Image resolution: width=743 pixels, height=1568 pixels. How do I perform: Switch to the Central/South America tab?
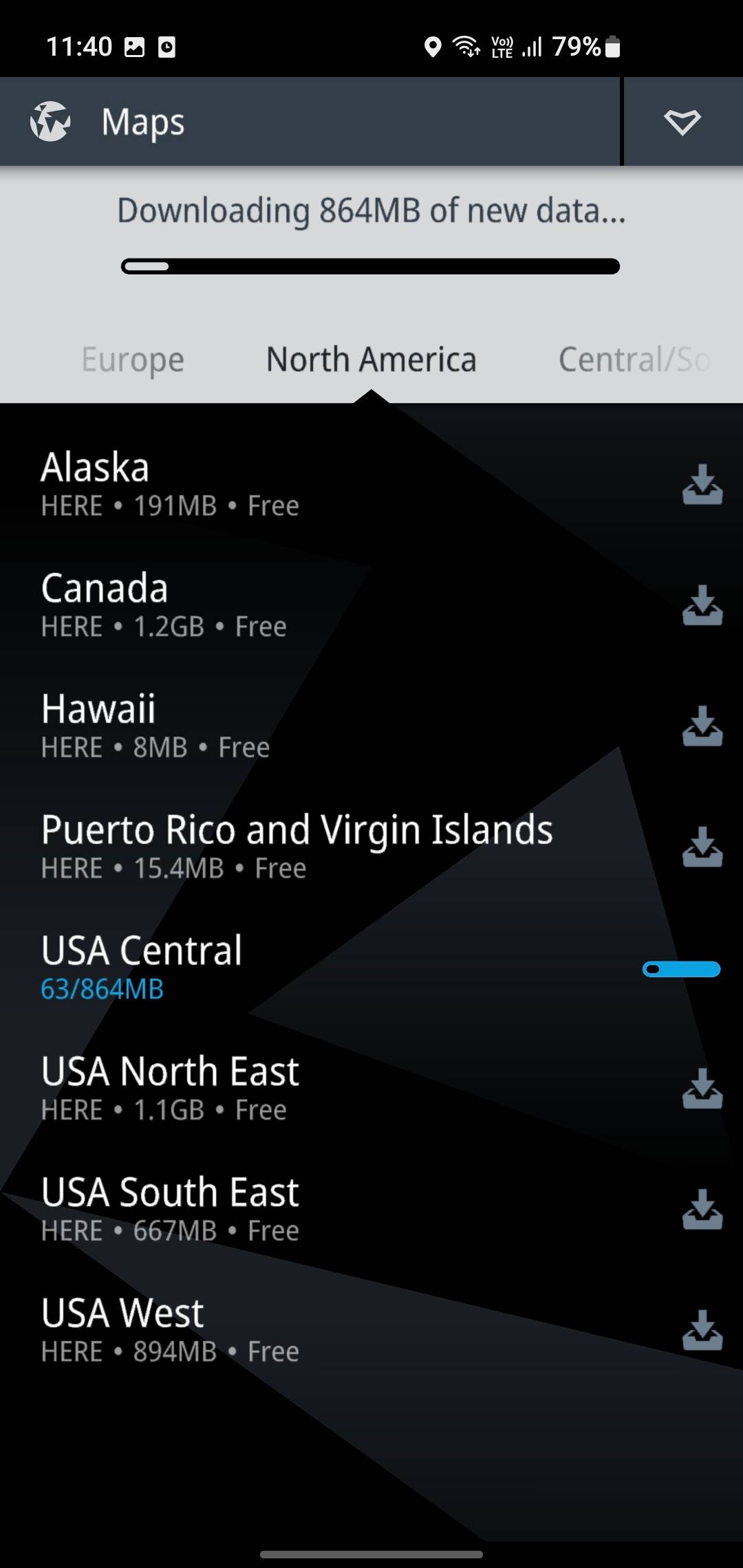click(634, 360)
